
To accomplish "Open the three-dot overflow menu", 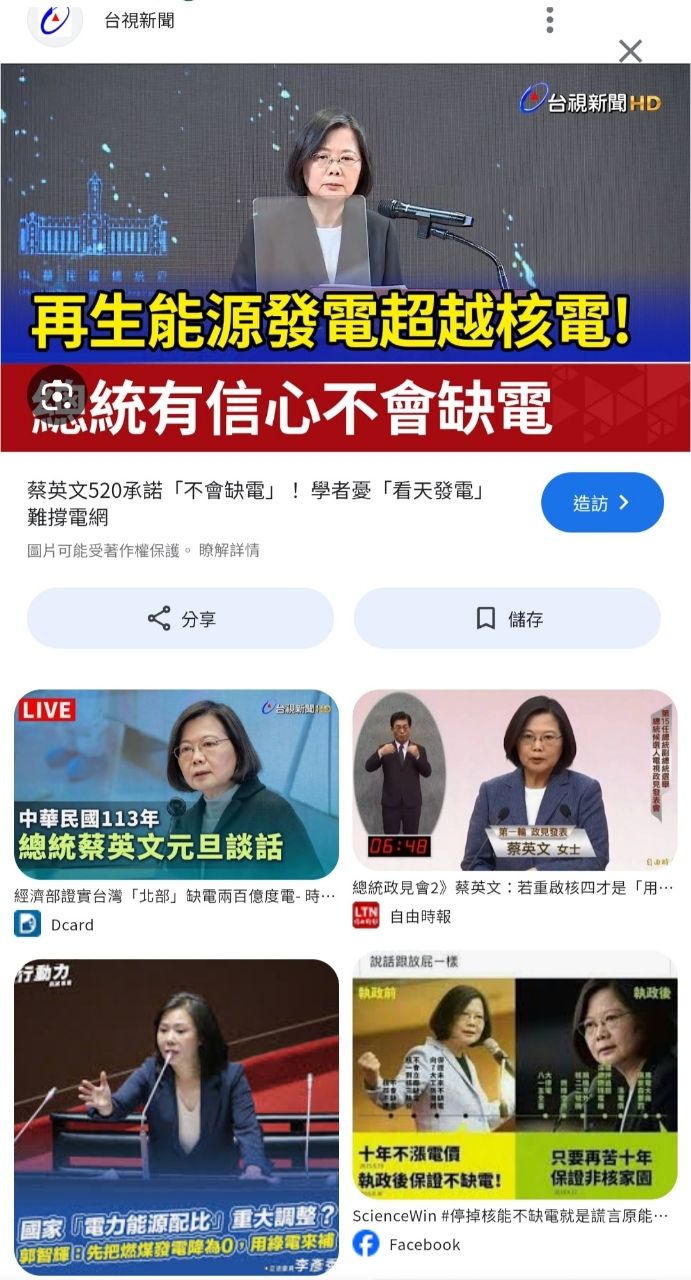I will [x=549, y=19].
